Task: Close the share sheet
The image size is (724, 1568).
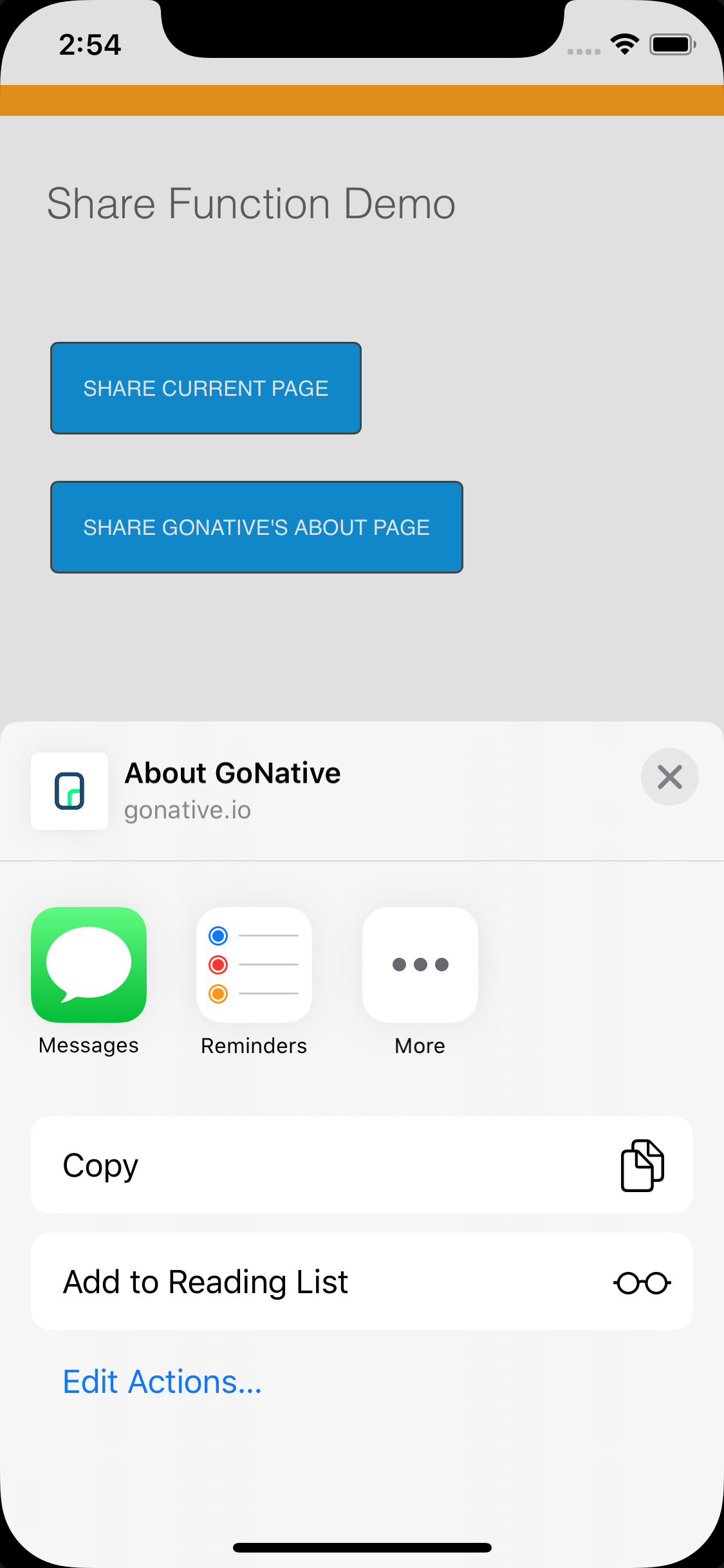Action: (669, 777)
